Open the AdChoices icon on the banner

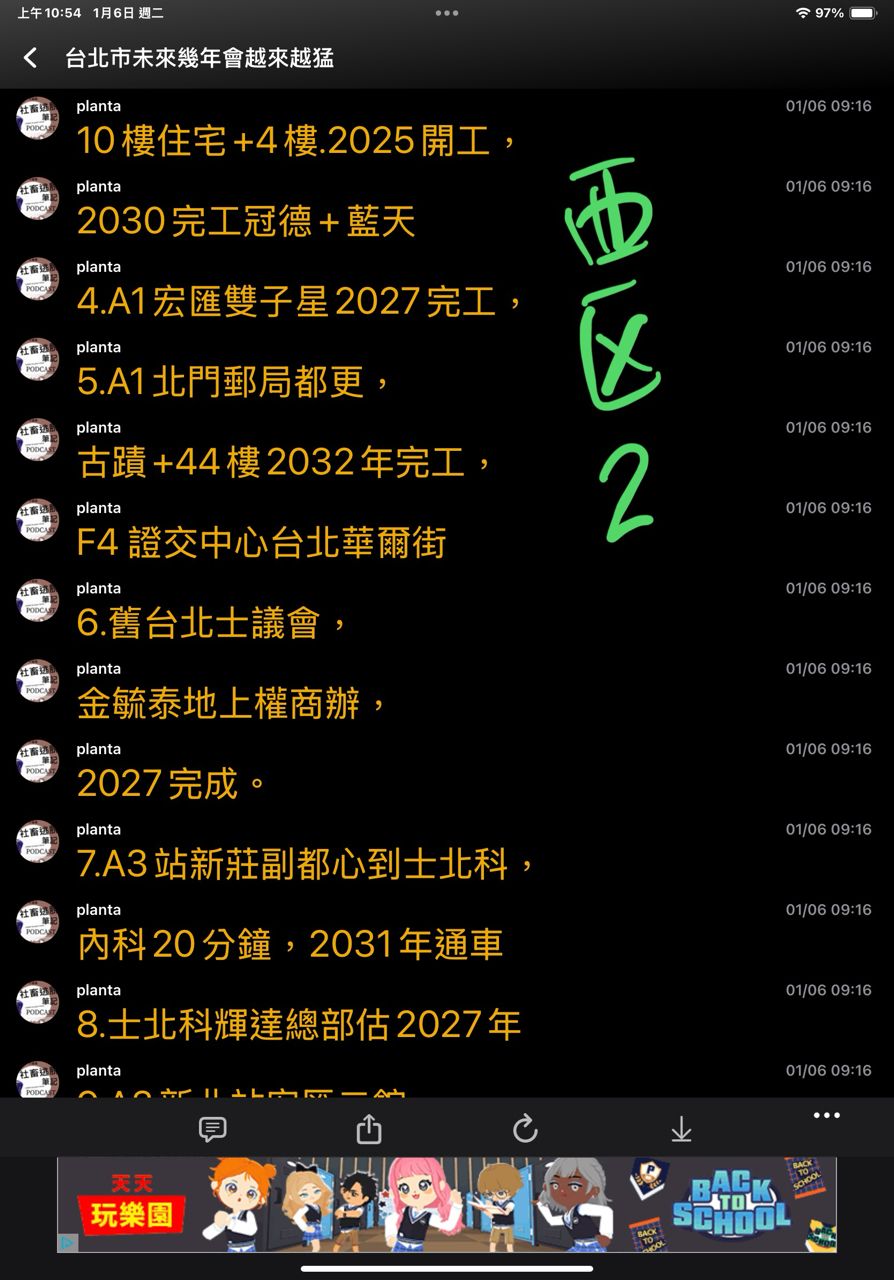tap(68, 1243)
